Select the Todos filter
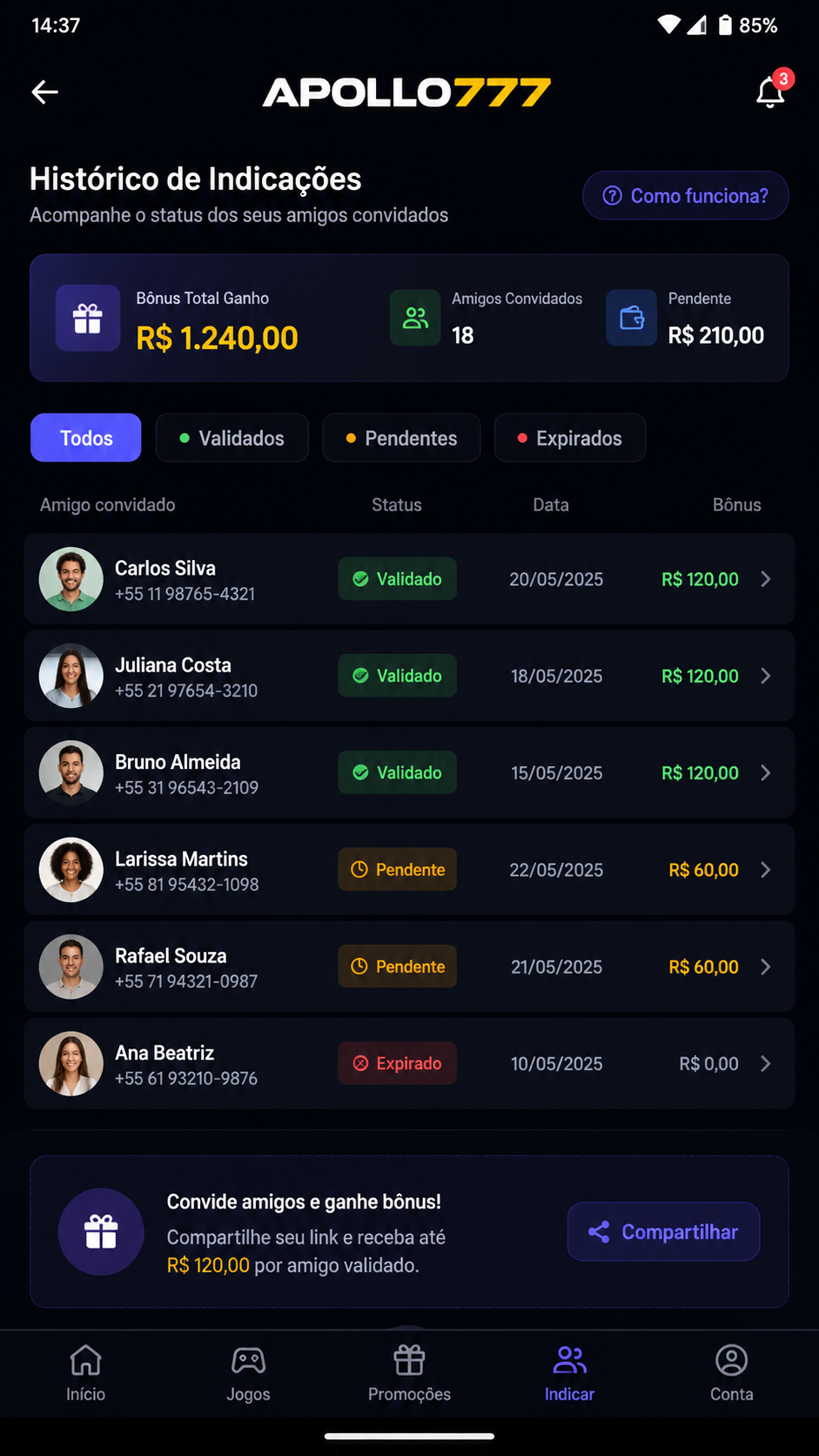The height and width of the screenshot is (1456, 819). pyautogui.click(x=86, y=438)
